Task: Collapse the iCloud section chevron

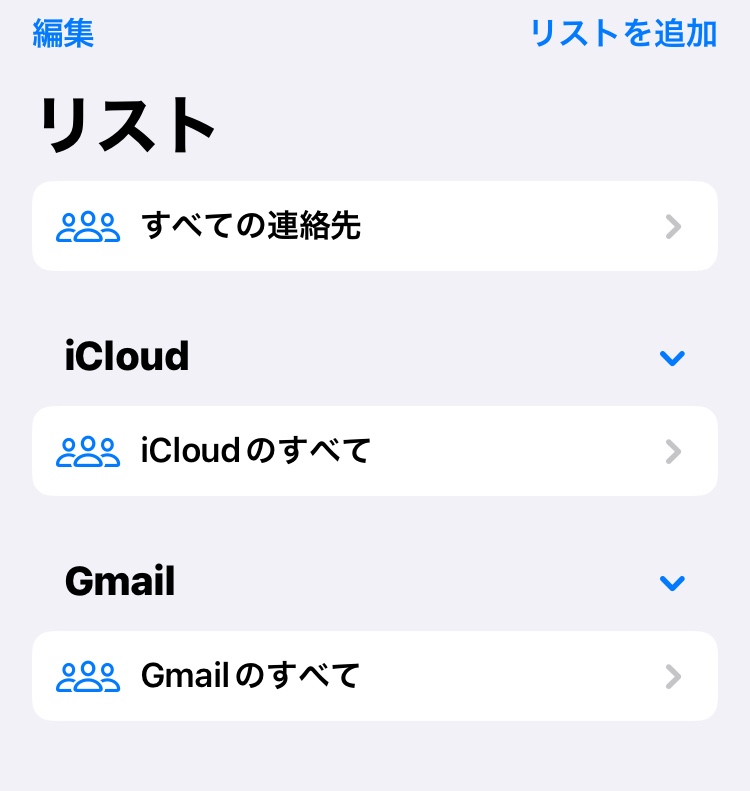Action: point(673,357)
